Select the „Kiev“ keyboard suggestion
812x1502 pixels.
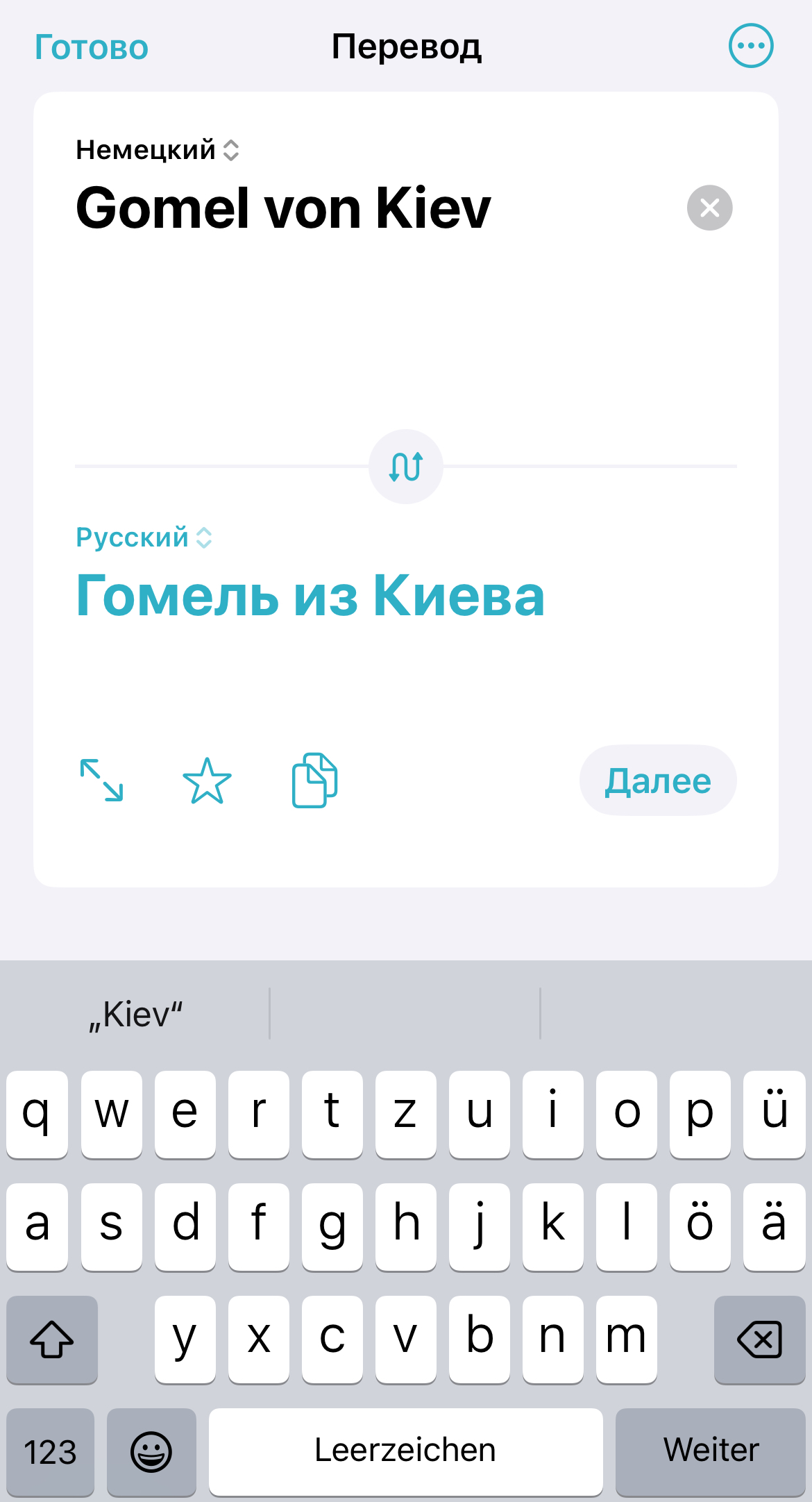coord(136,1015)
